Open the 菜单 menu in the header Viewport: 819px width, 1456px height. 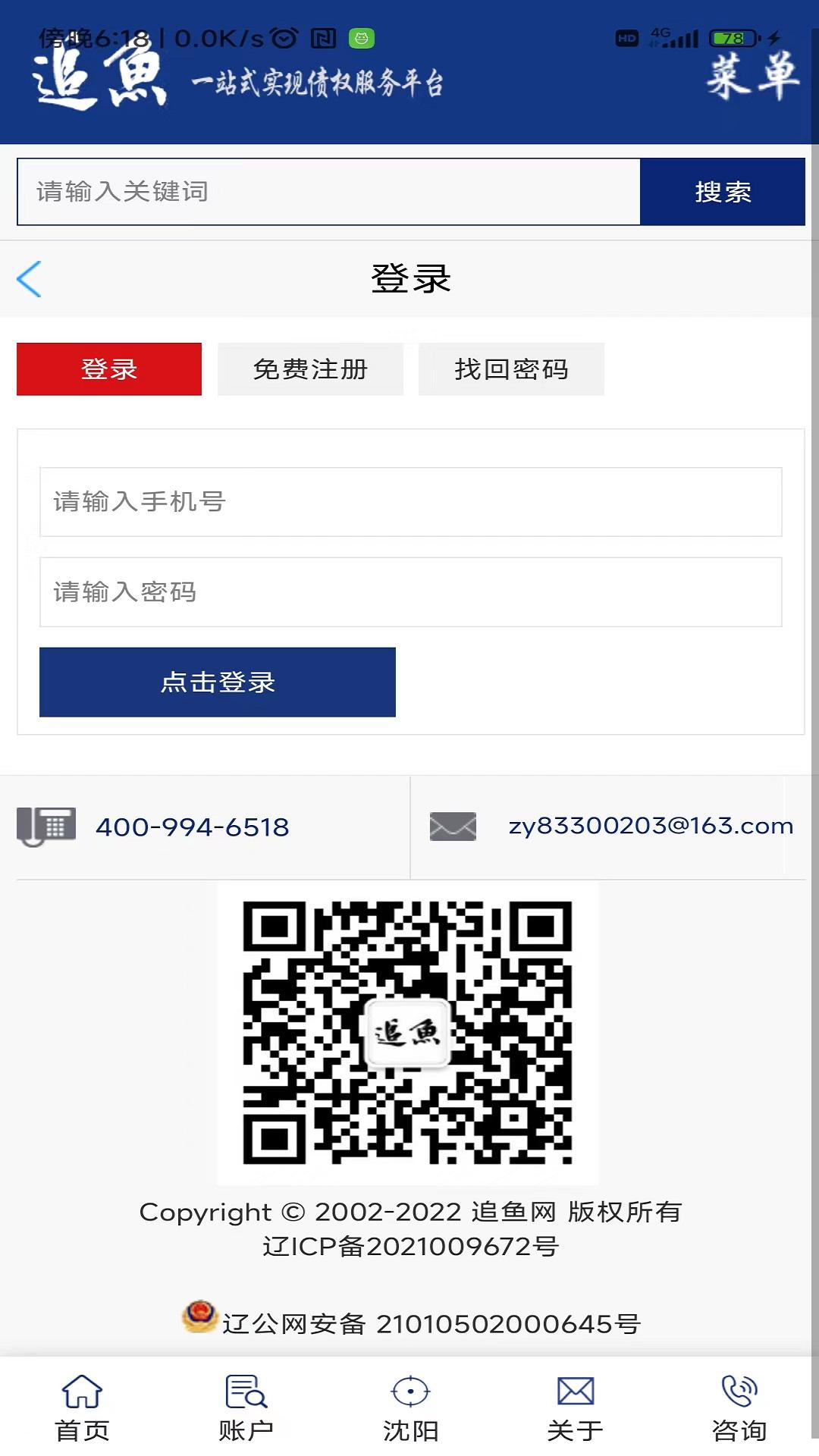click(752, 76)
